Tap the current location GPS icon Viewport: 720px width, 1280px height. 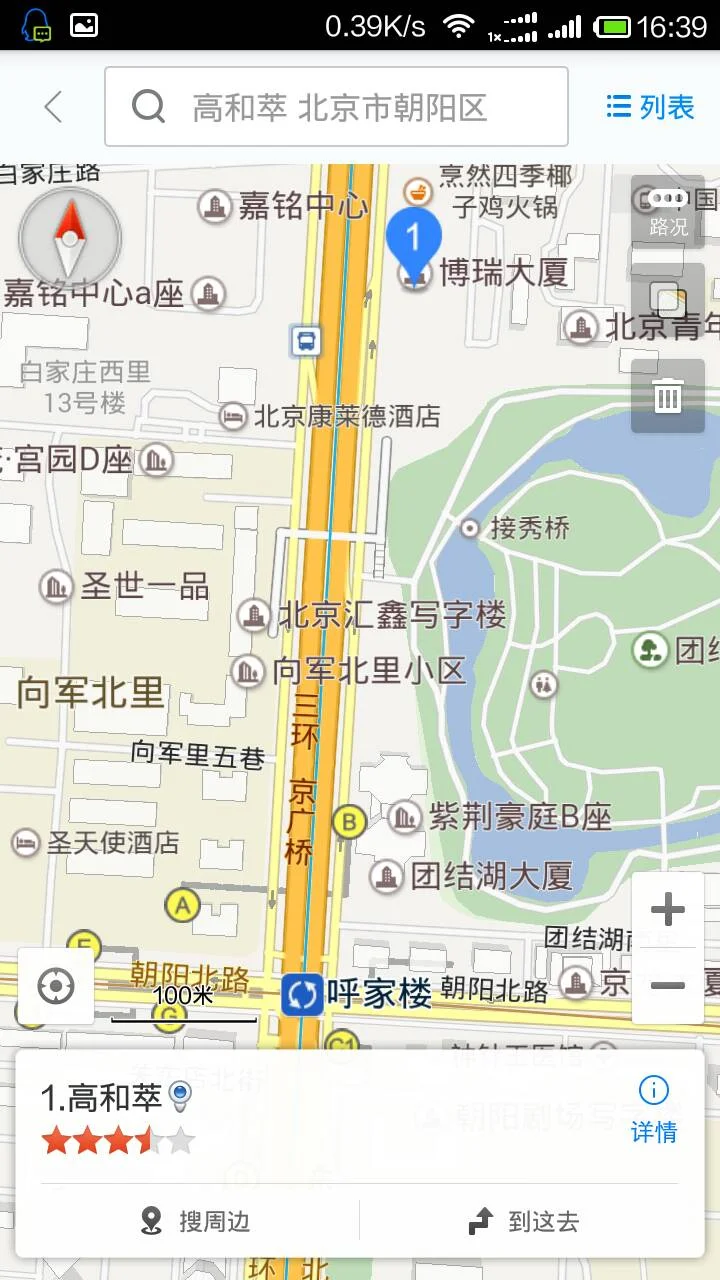click(55, 985)
